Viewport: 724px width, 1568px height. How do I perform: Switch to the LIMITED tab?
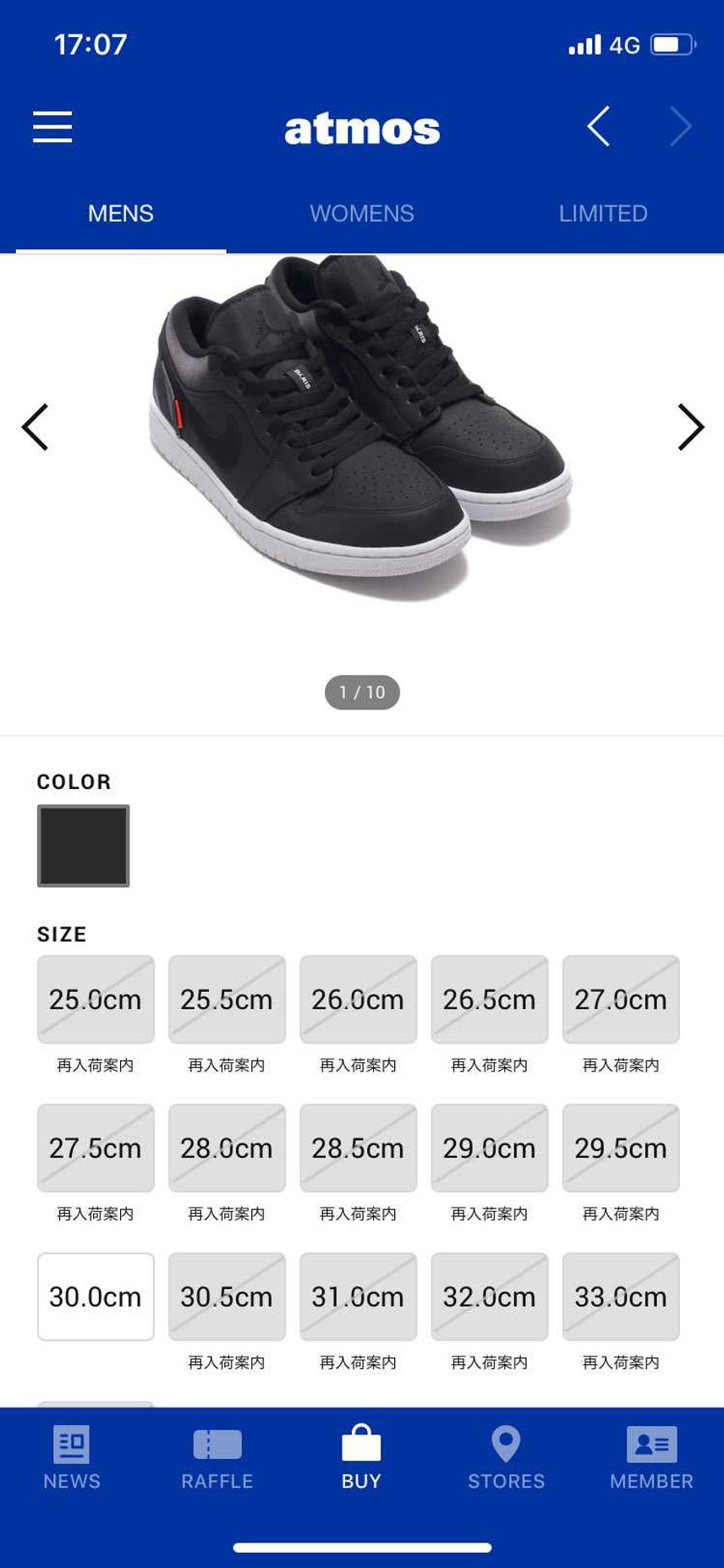coord(603,213)
